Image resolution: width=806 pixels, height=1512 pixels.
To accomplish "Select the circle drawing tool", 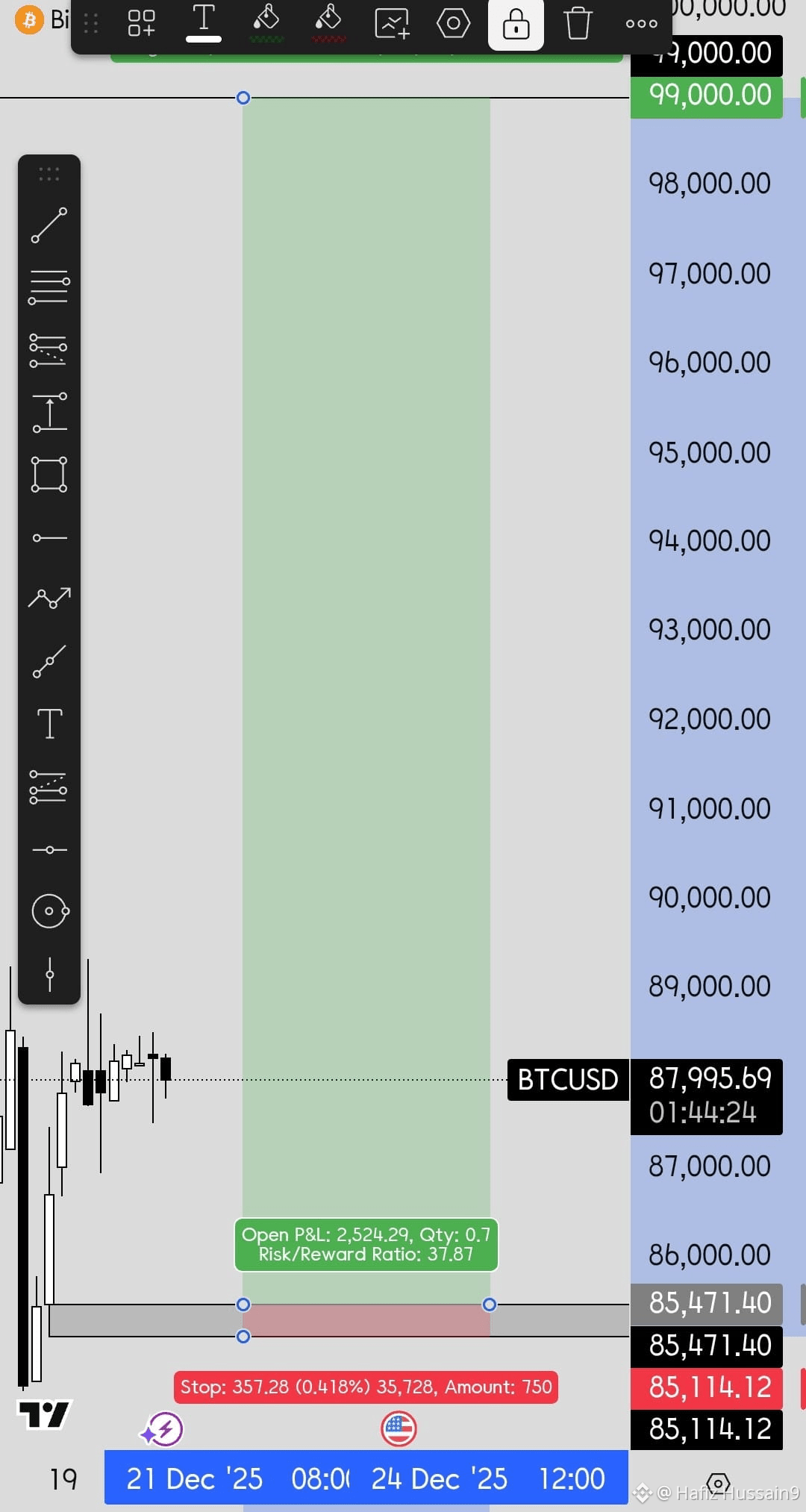I will (49, 910).
